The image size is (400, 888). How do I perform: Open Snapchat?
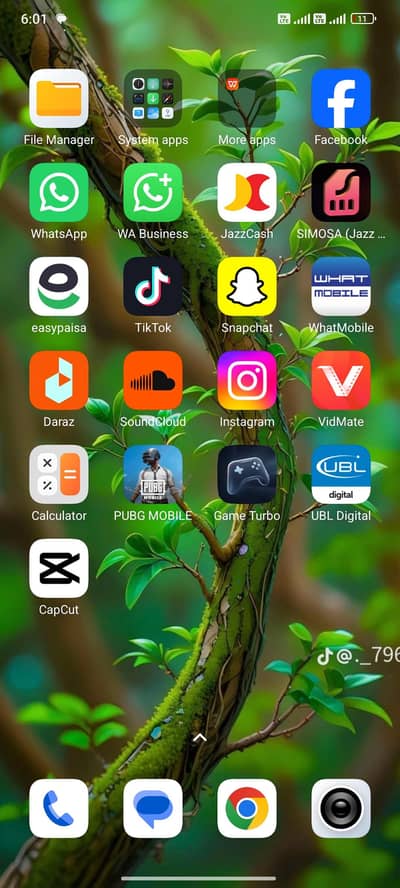click(247, 287)
